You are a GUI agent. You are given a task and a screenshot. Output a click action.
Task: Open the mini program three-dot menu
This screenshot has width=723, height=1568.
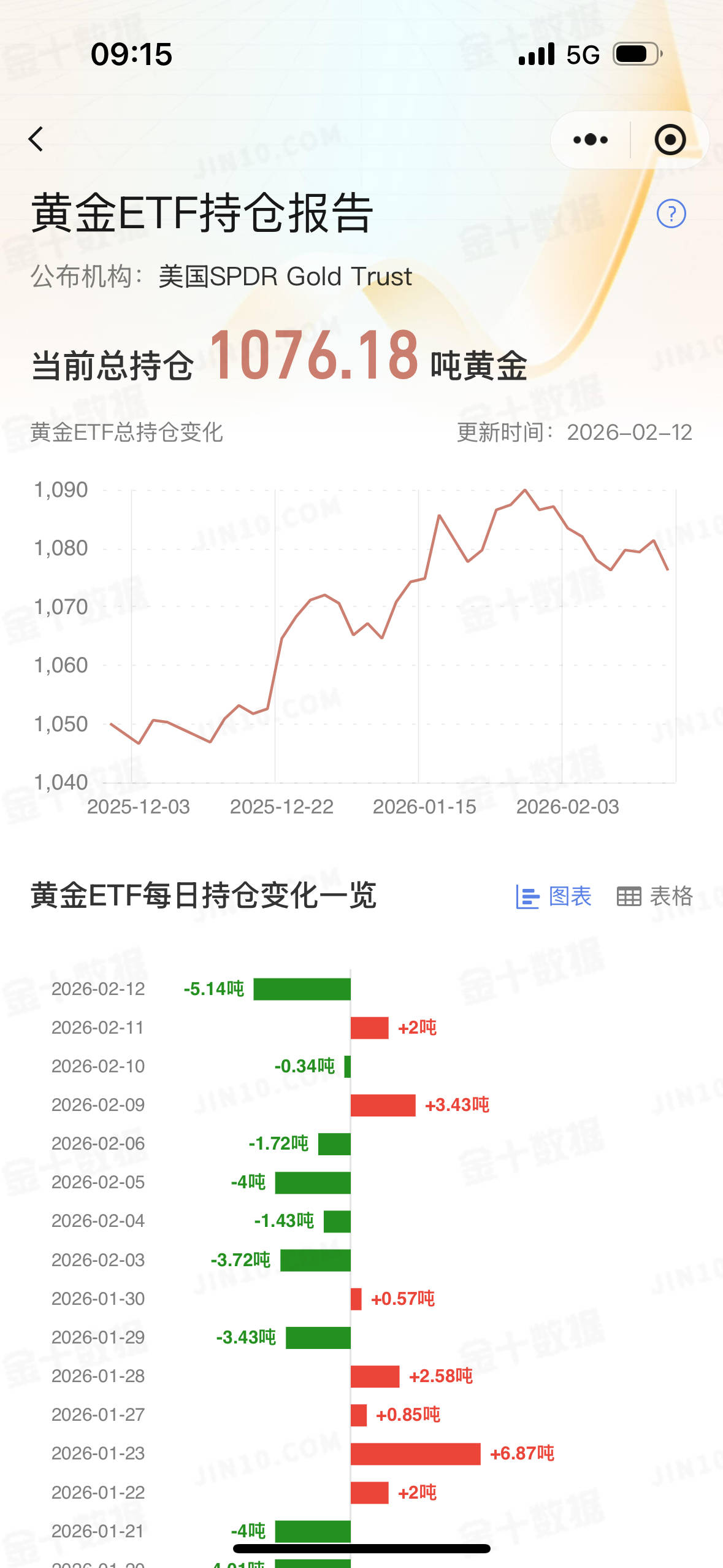click(590, 140)
